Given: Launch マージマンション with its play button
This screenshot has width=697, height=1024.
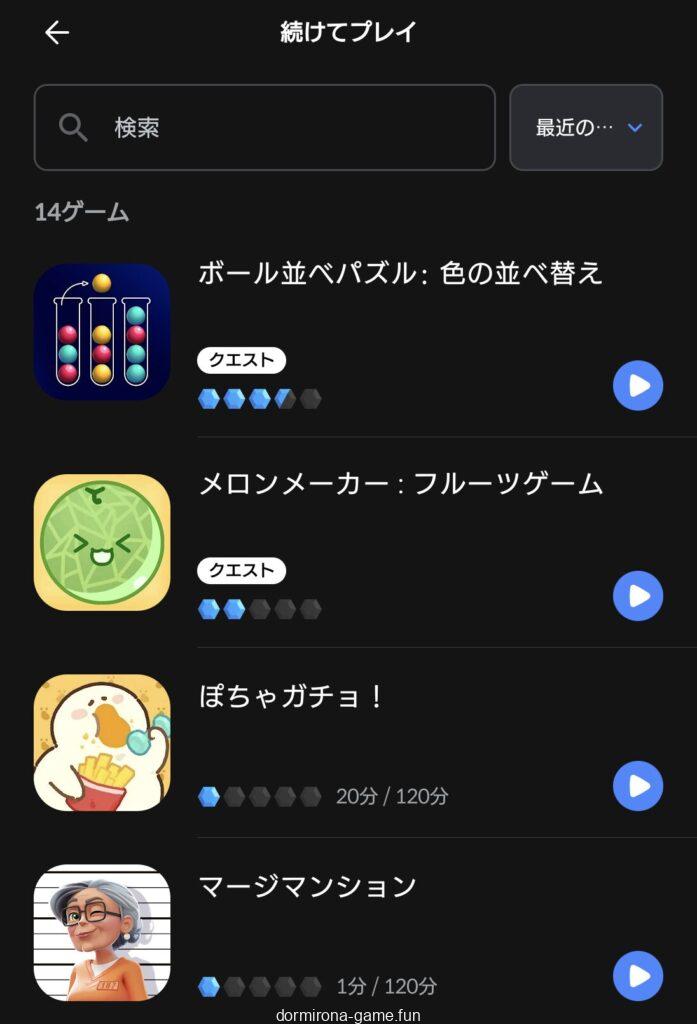Looking at the screenshot, I should [x=637, y=976].
